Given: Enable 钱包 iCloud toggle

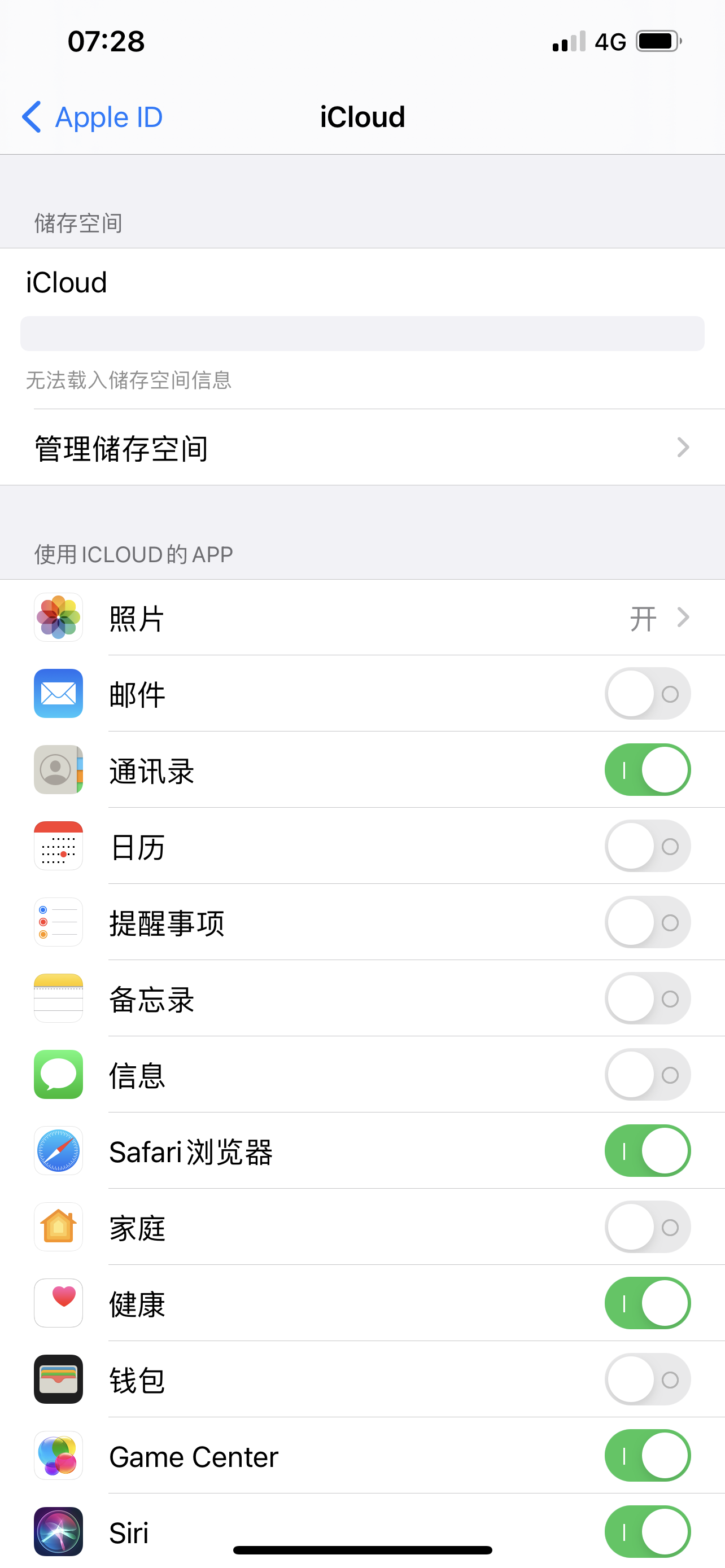Looking at the screenshot, I should (647, 1379).
